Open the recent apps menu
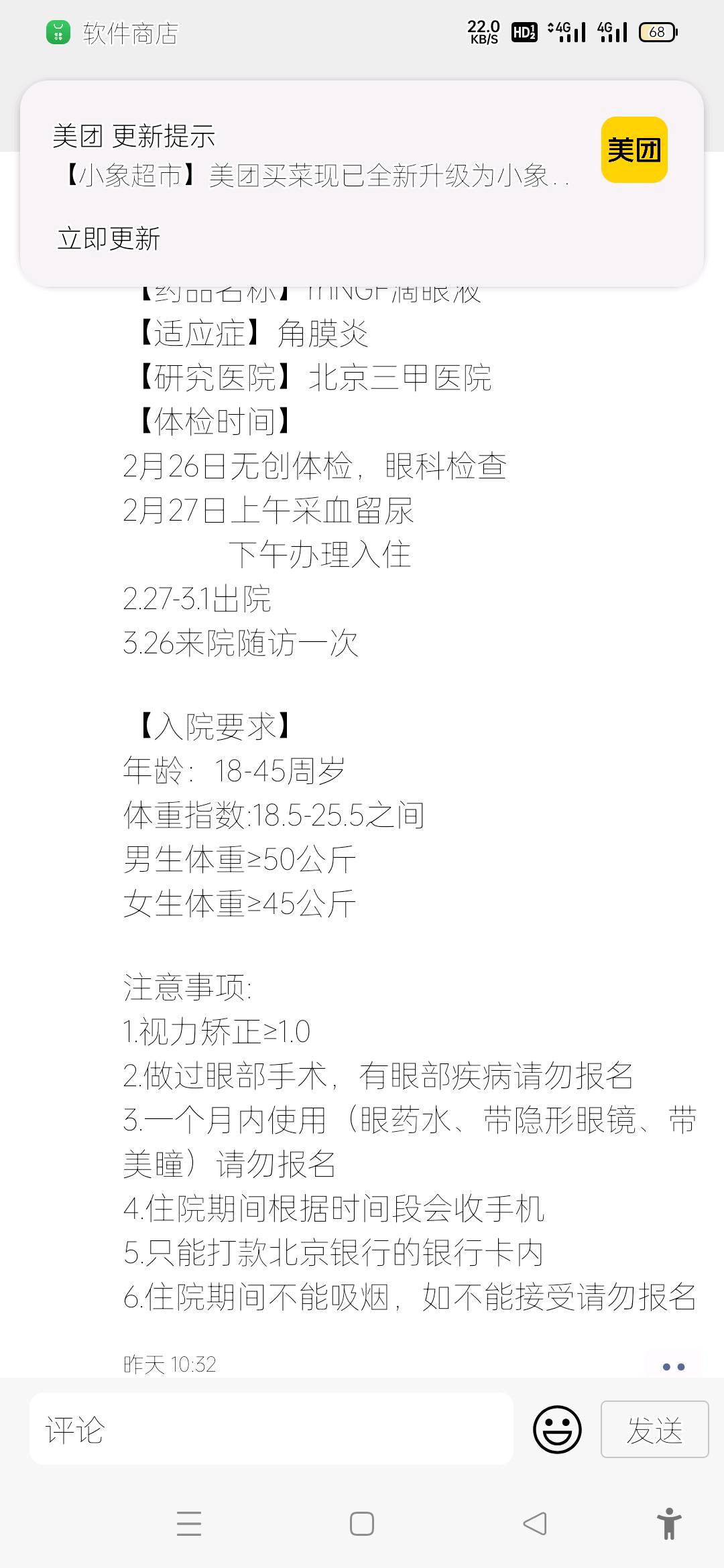Screen dimensions: 724x1568 click(189, 1524)
